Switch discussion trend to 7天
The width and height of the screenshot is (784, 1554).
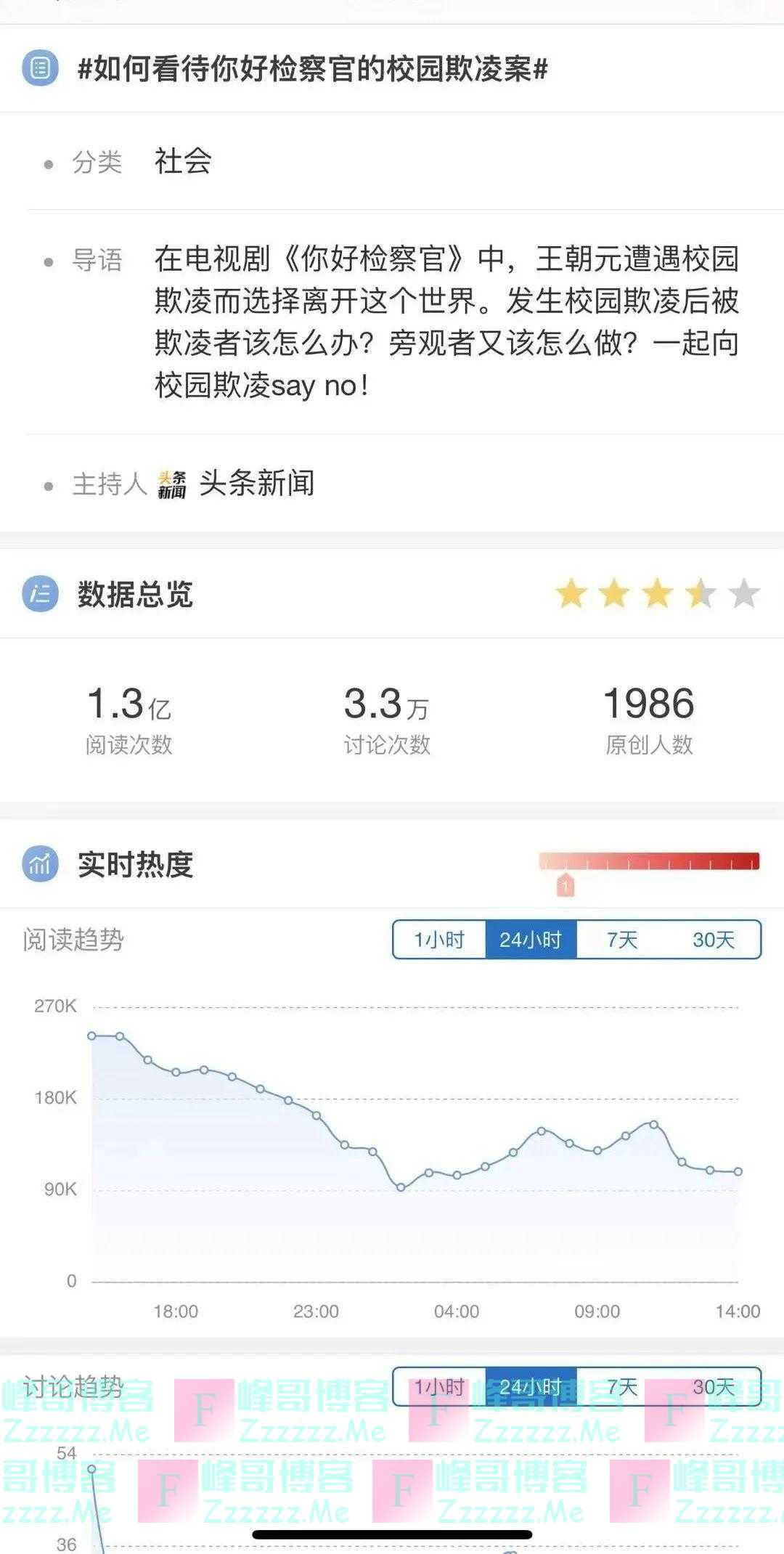click(622, 1387)
